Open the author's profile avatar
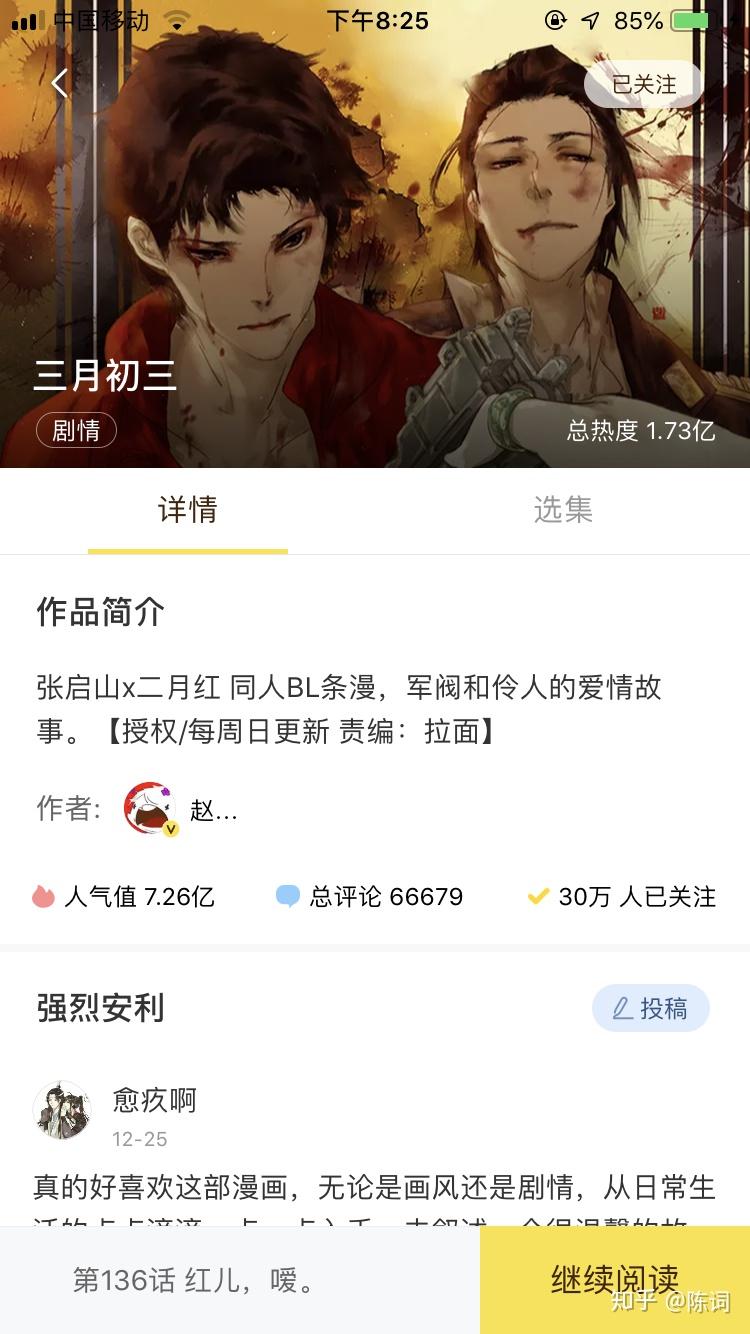 click(x=150, y=808)
